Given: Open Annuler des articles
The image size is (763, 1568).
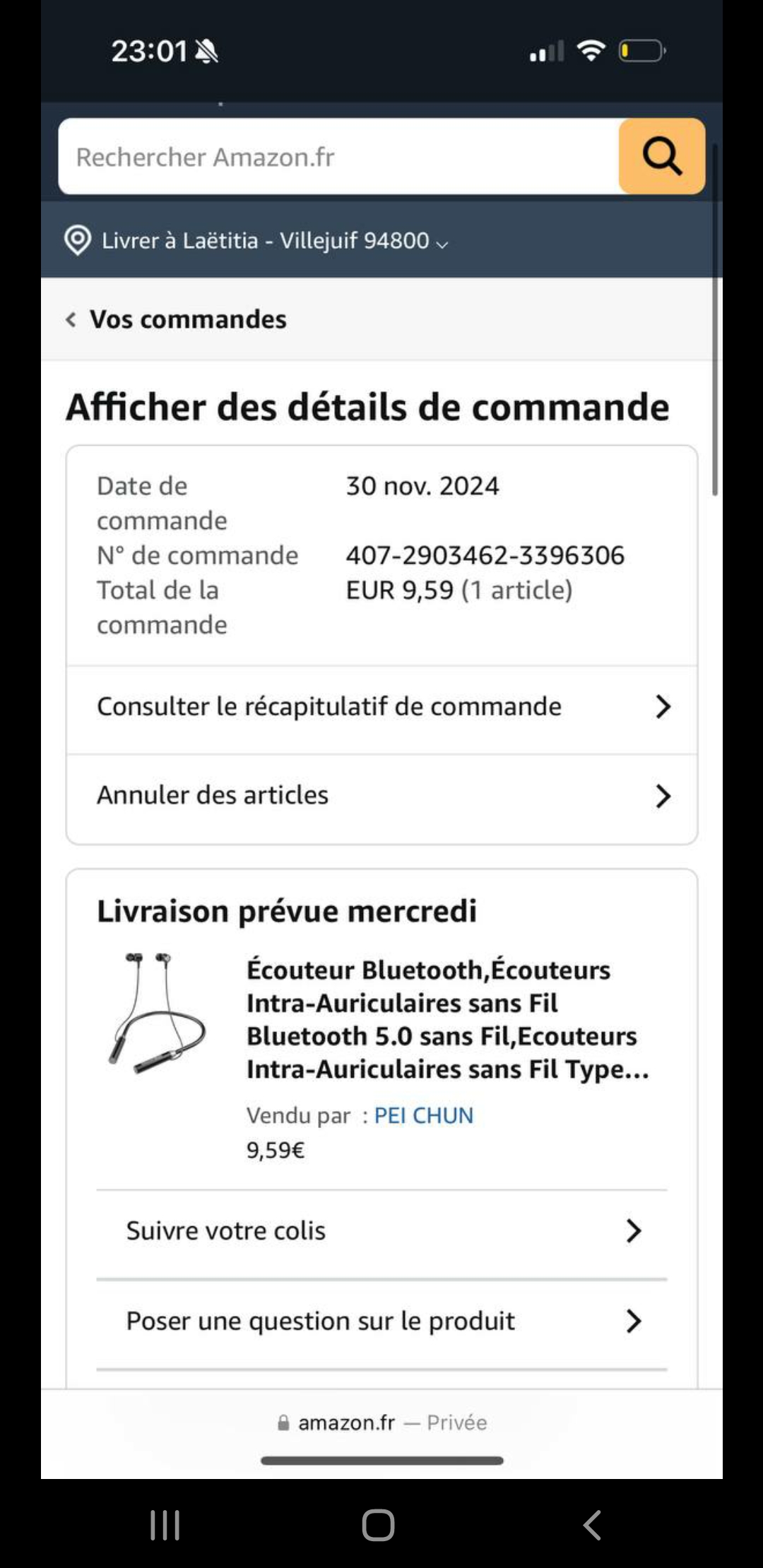Looking at the screenshot, I should 381,796.
